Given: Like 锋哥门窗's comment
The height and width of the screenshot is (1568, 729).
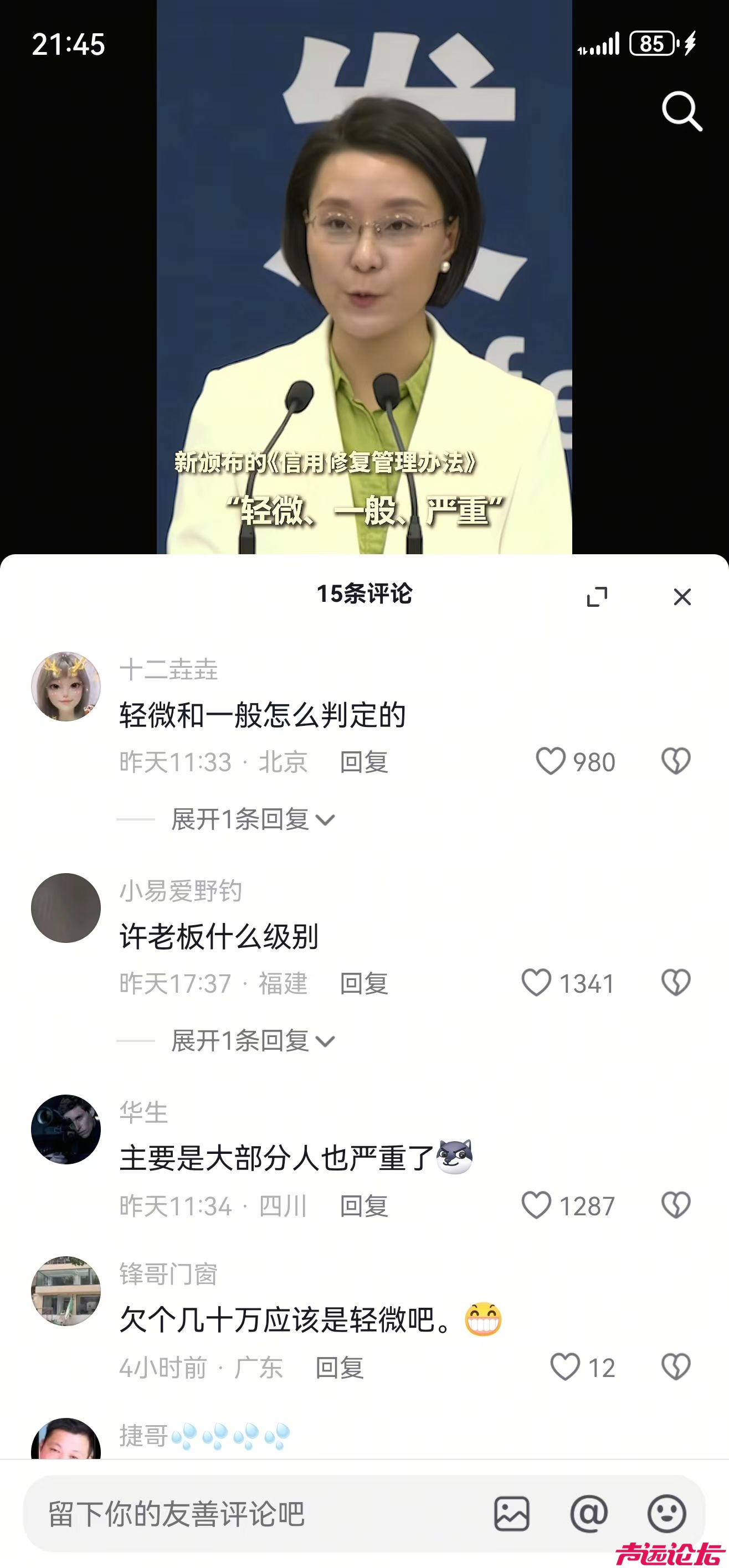Looking at the screenshot, I should [x=565, y=1367].
